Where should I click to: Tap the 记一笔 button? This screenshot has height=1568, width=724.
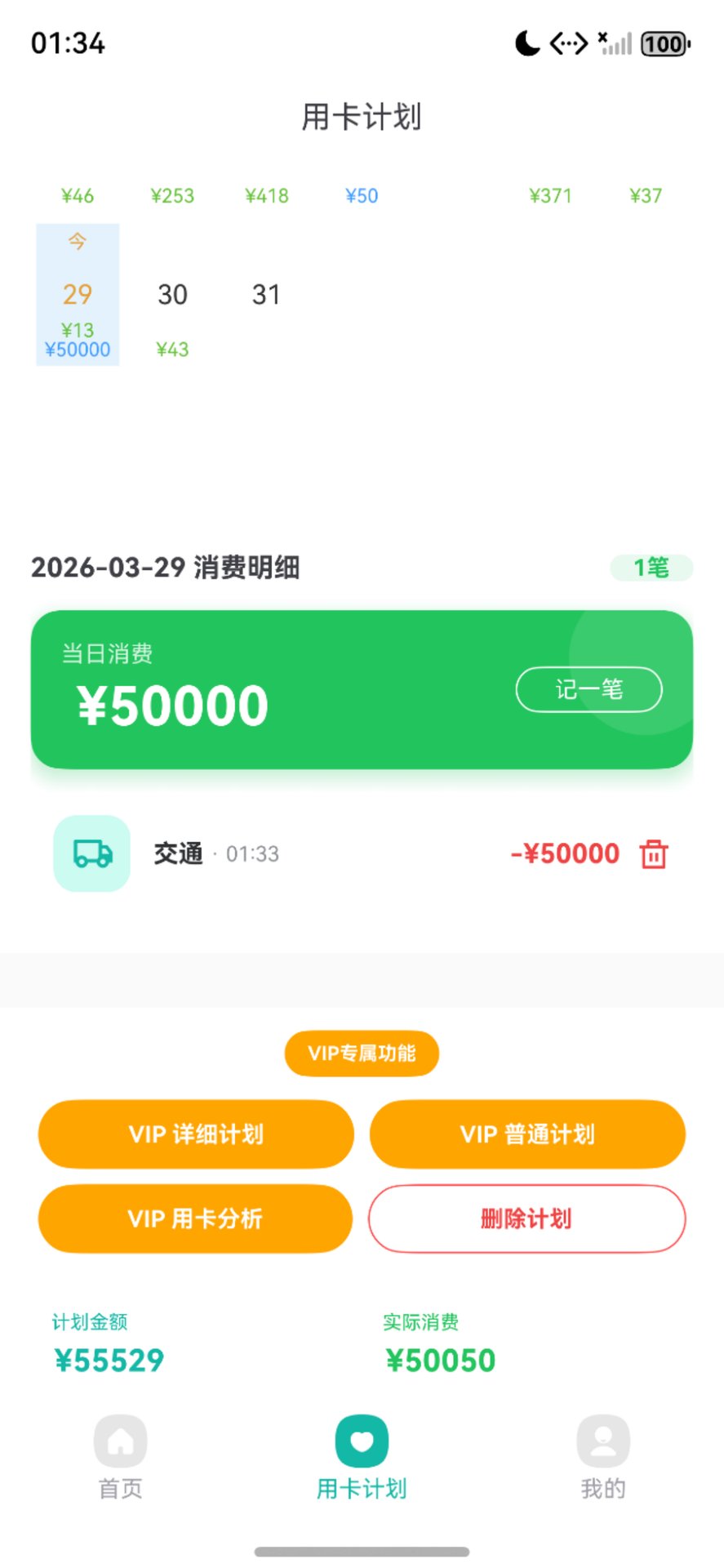[x=589, y=689]
